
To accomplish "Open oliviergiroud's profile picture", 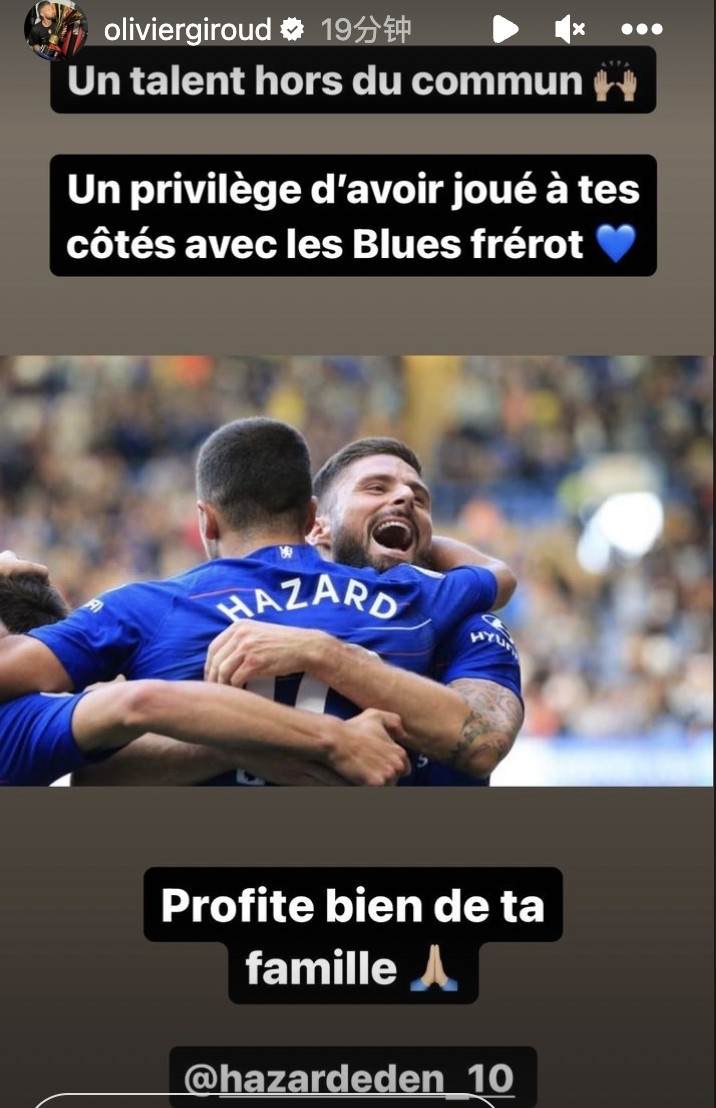I will pyautogui.click(x=56, y=30).
